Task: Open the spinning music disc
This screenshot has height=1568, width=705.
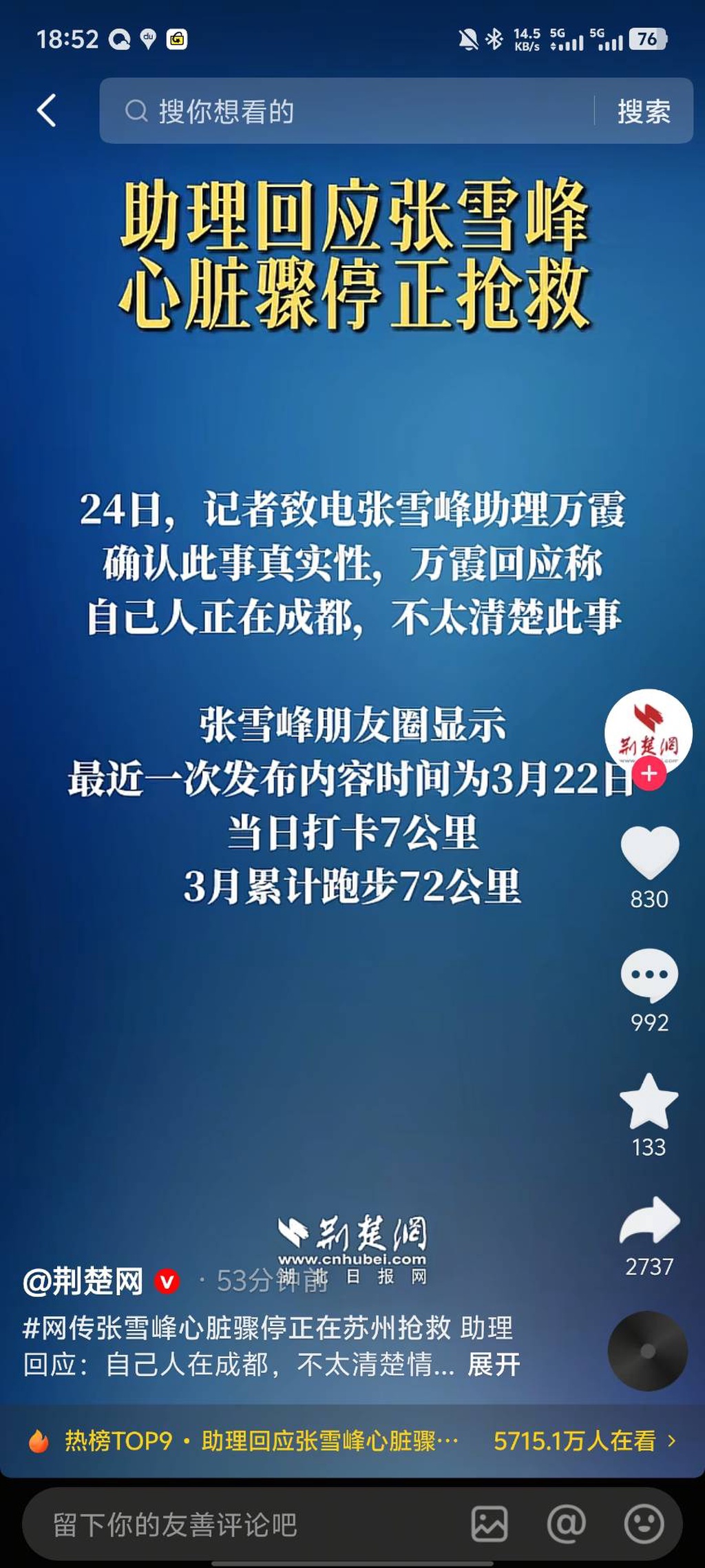Action: (x=647, y=1351)
